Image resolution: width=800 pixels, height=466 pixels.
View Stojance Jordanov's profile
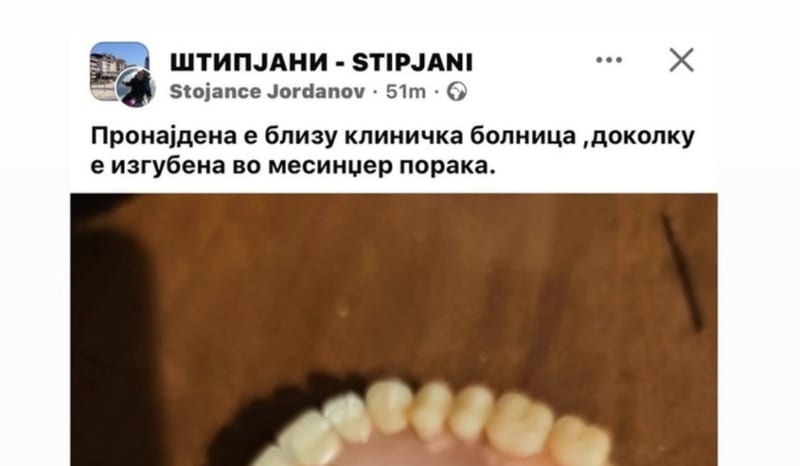click(x=267, y=92)
